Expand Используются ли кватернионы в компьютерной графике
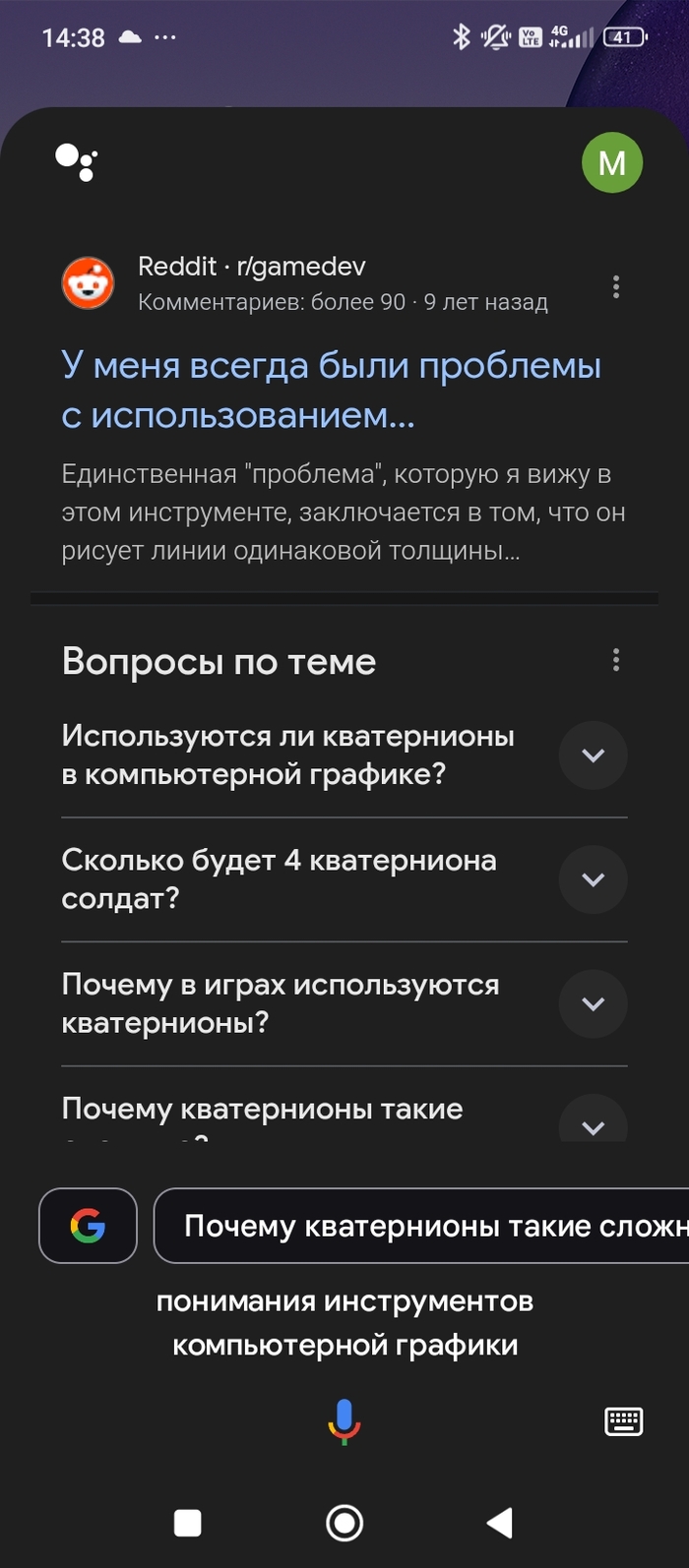Image resolution: width=689 pixels, height=1568 pixels. [593, 755]
